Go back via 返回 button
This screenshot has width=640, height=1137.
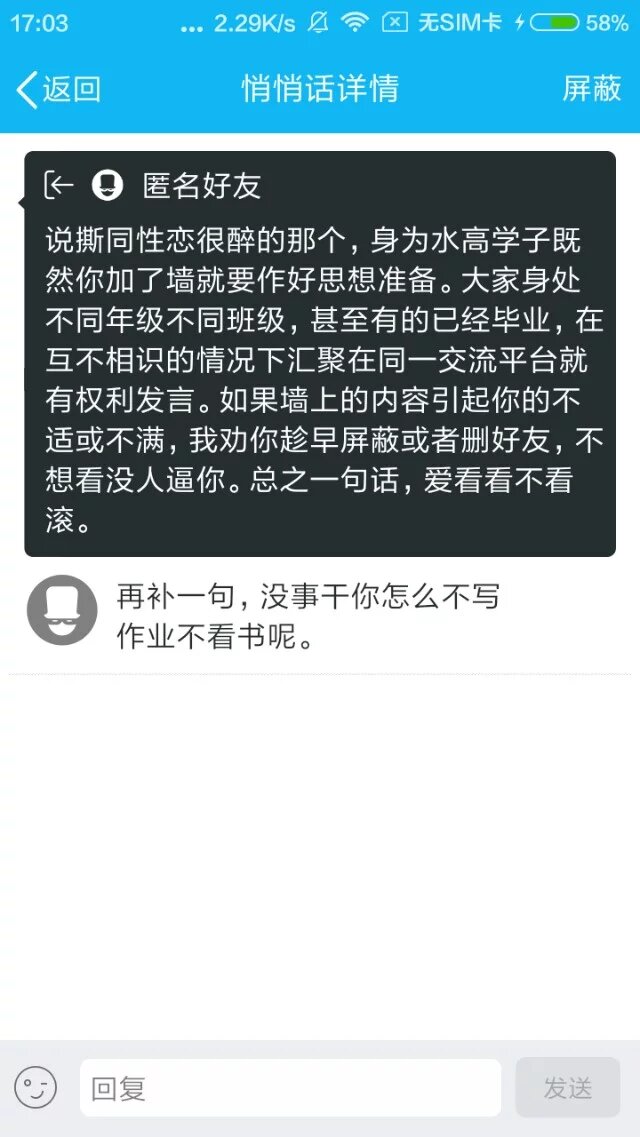pyautogui.click(x=60, y=89)
